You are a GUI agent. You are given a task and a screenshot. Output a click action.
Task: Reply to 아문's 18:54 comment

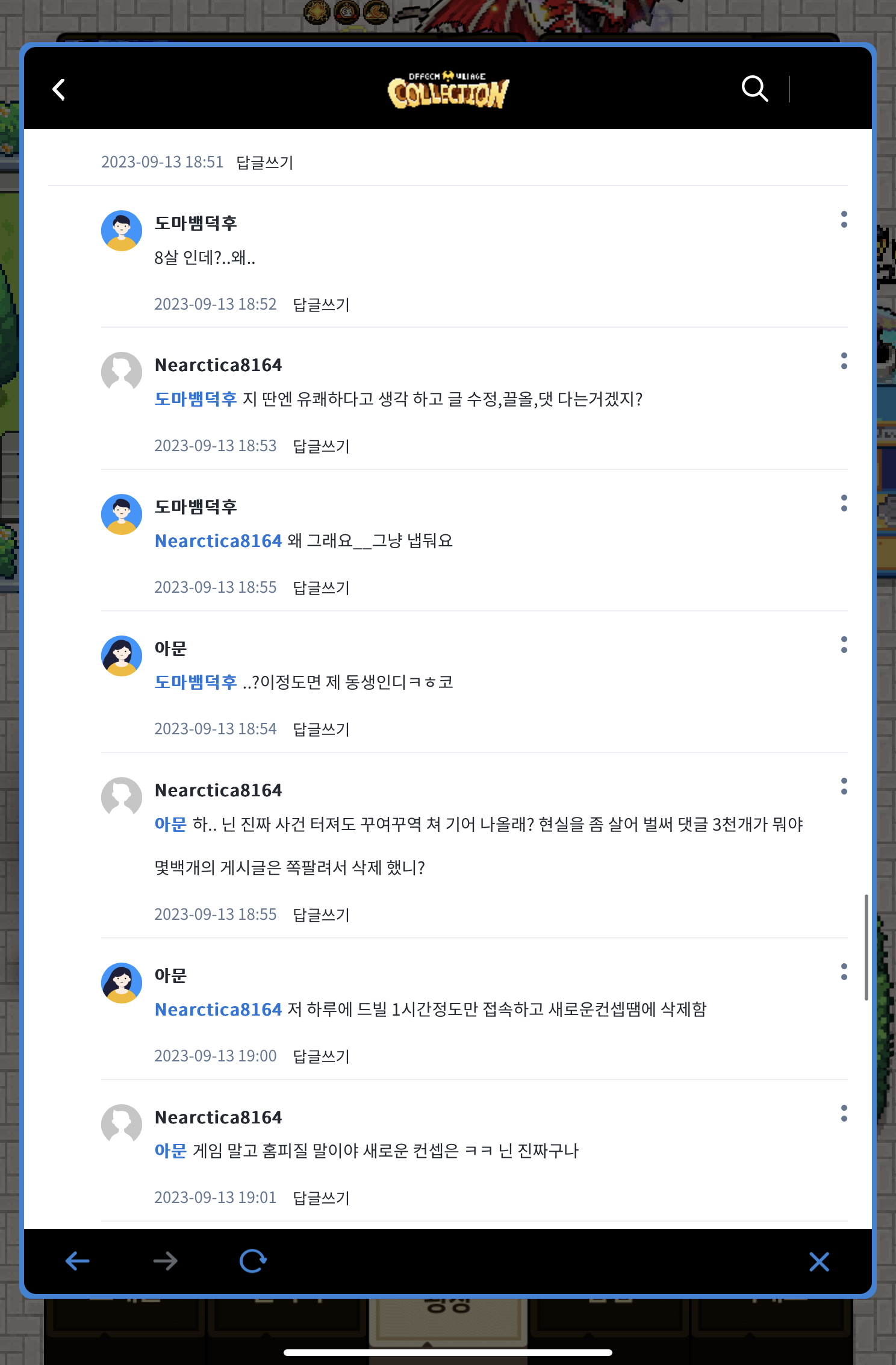[x=321, y=729]
